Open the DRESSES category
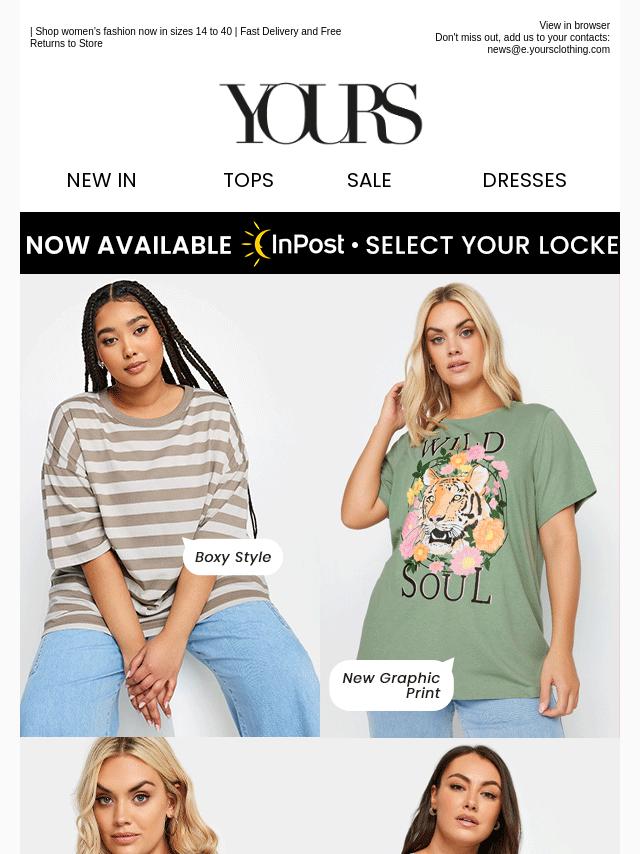640x854 pixels. [x=524, y=181]
